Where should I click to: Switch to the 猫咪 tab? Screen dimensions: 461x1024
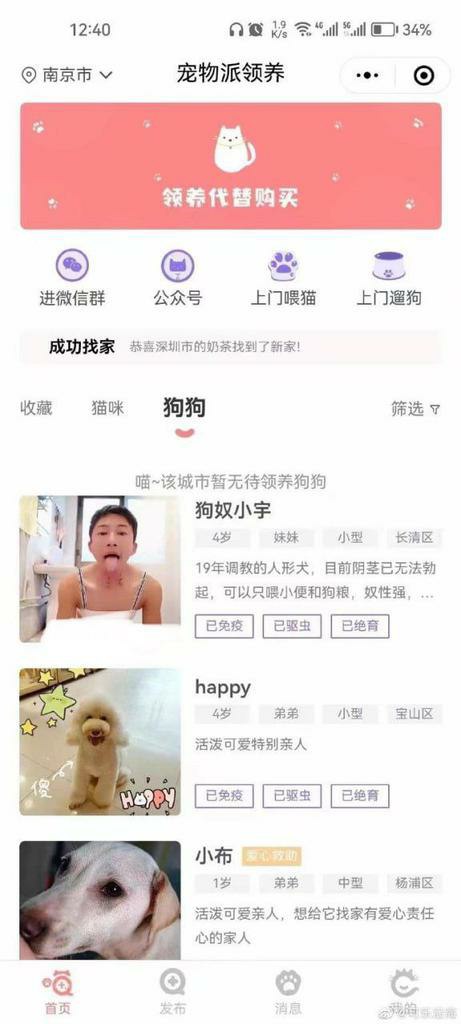[108, 409]
